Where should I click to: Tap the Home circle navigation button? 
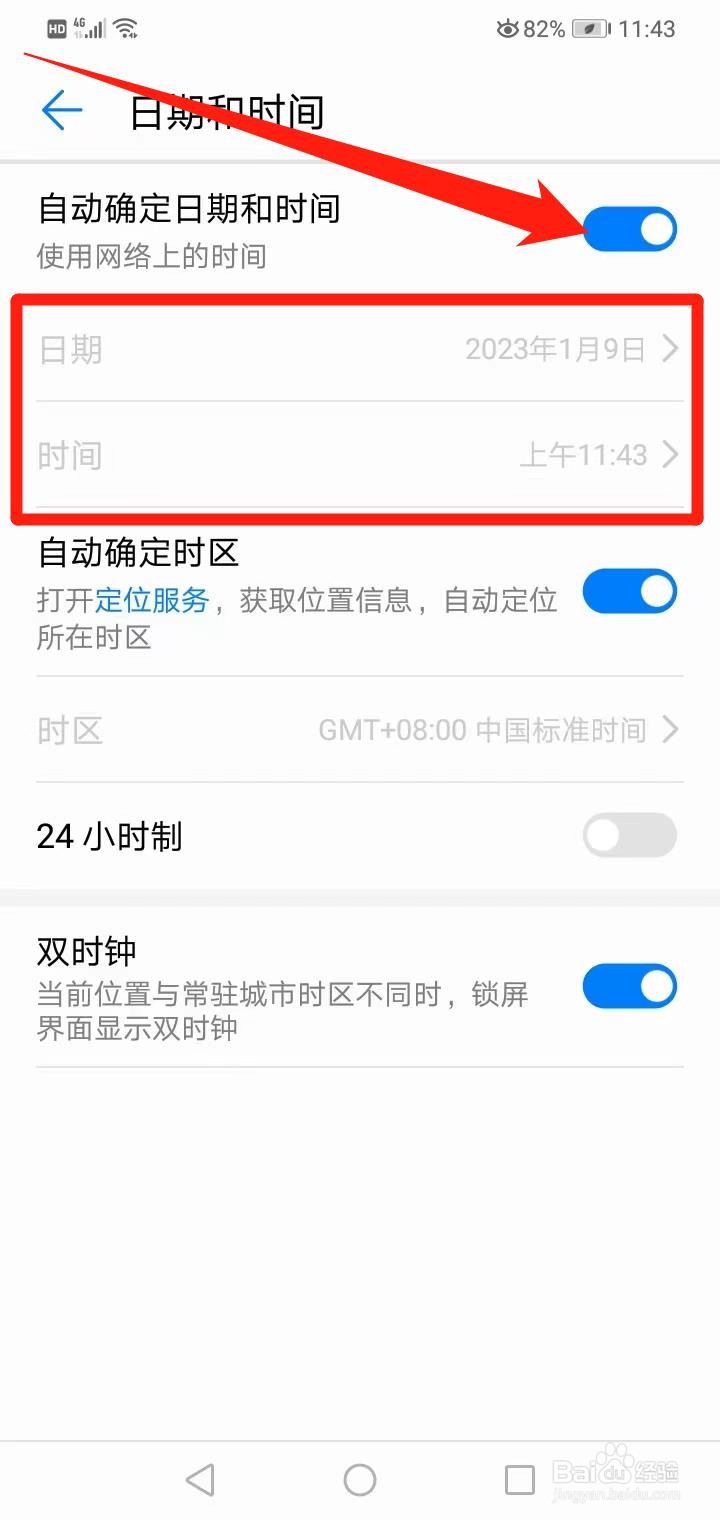click(x=360, y=1478)
